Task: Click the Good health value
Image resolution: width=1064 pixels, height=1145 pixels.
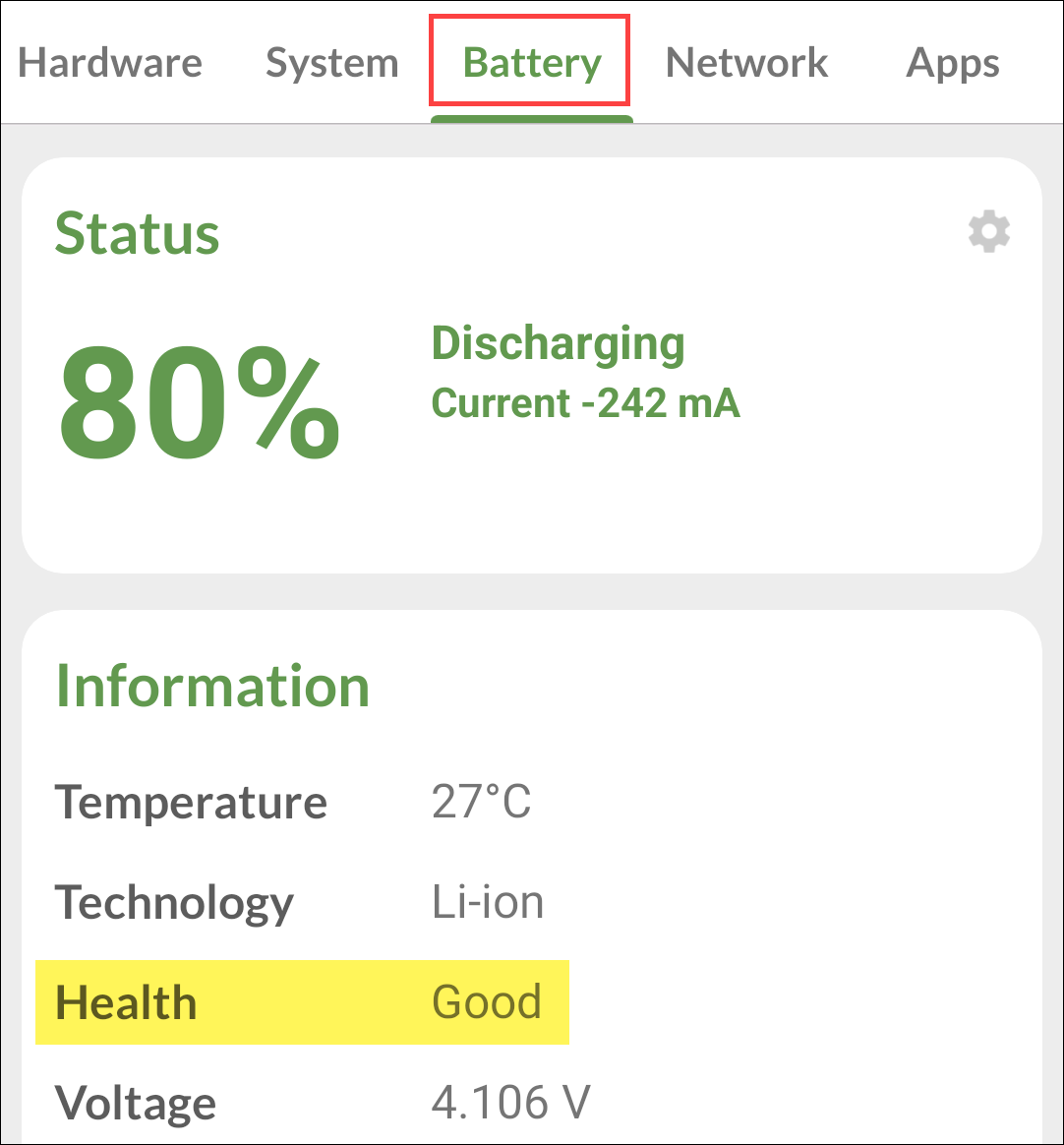Action: [x=486, y=1002]
